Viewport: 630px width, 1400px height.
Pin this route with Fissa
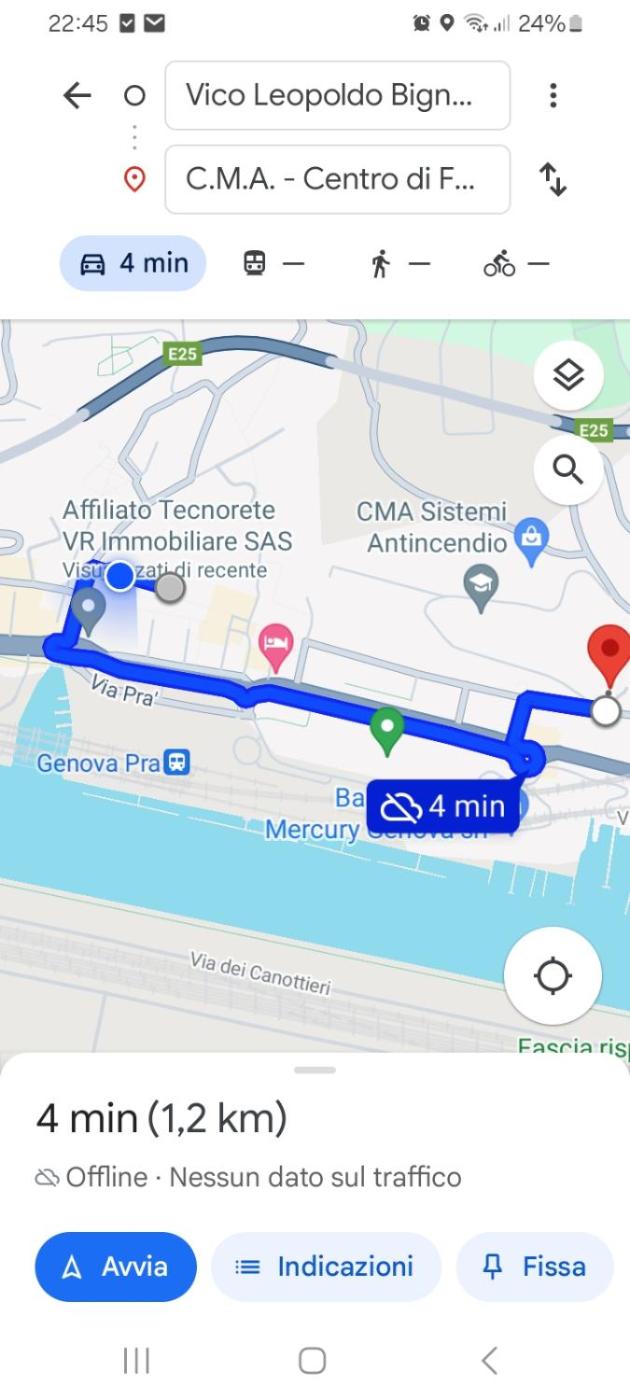pos(535,1267)
